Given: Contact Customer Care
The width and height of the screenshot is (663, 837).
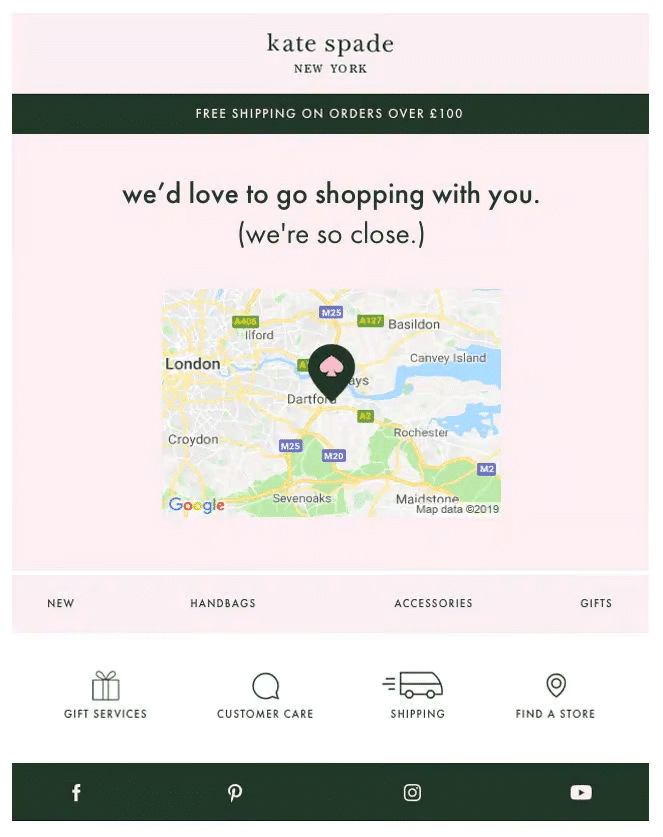Looking at the screenshot, I should 265,696.
